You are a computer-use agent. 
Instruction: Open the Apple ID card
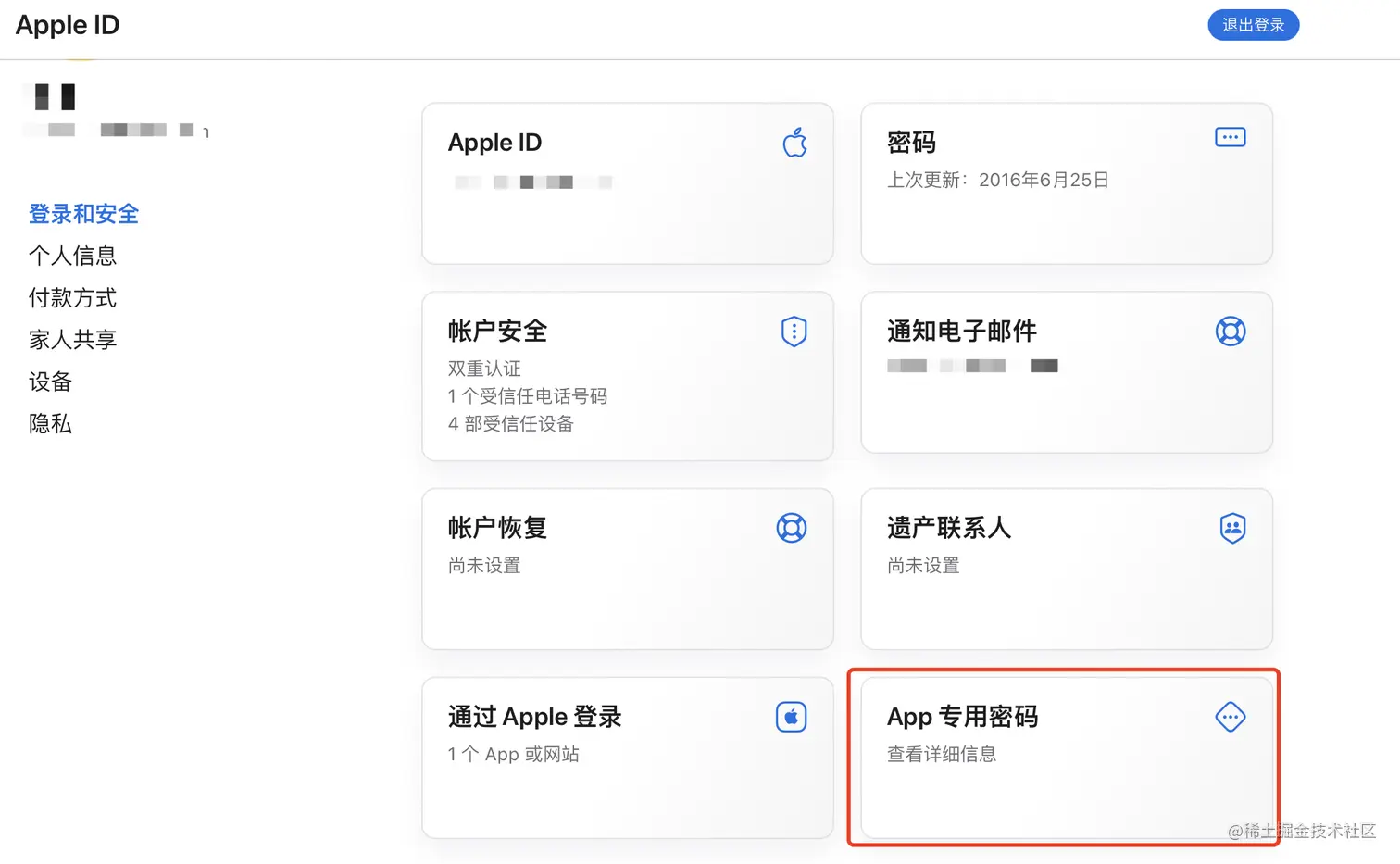coord(627,183)
